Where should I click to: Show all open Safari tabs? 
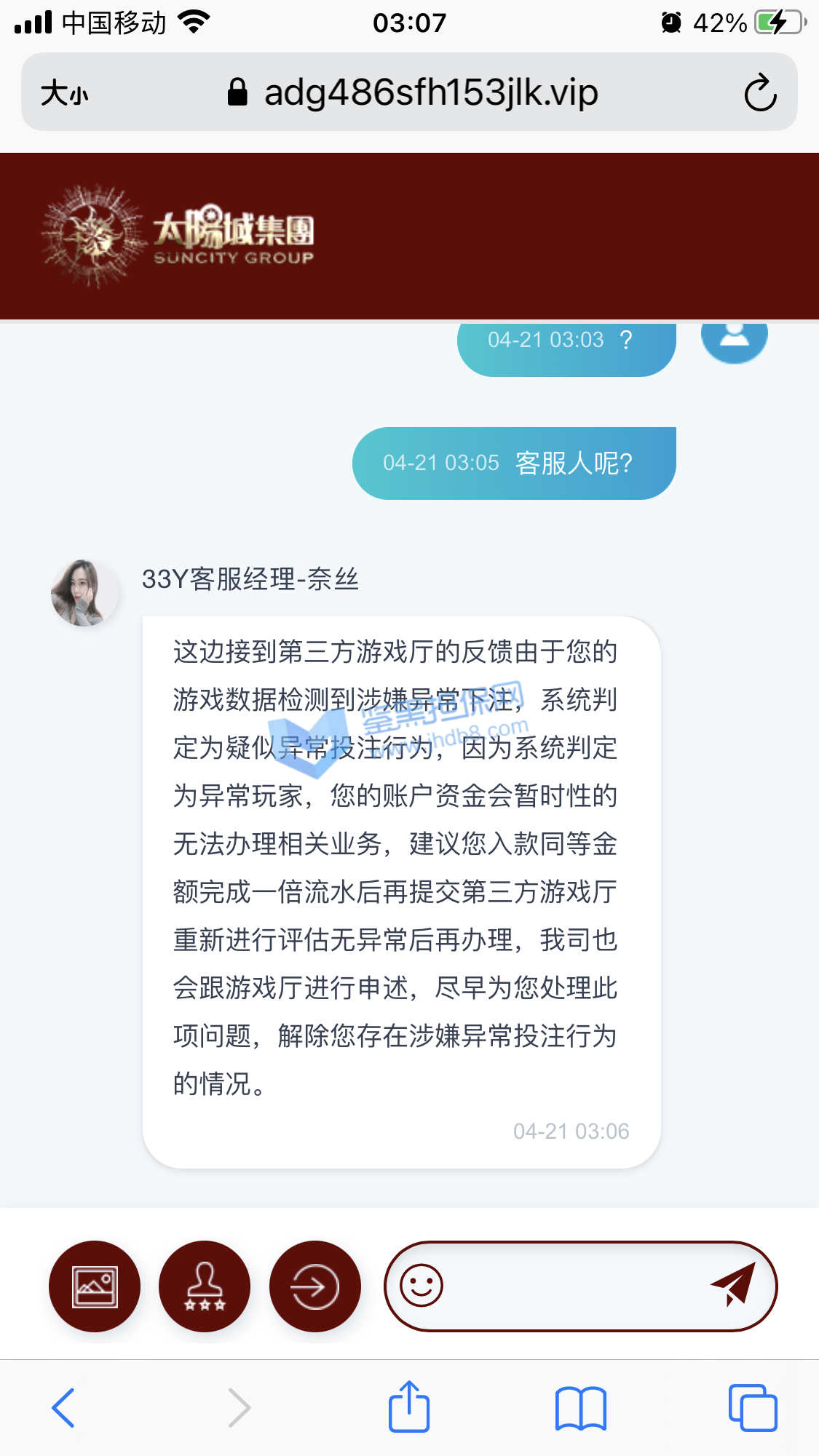coord(753,1408)
